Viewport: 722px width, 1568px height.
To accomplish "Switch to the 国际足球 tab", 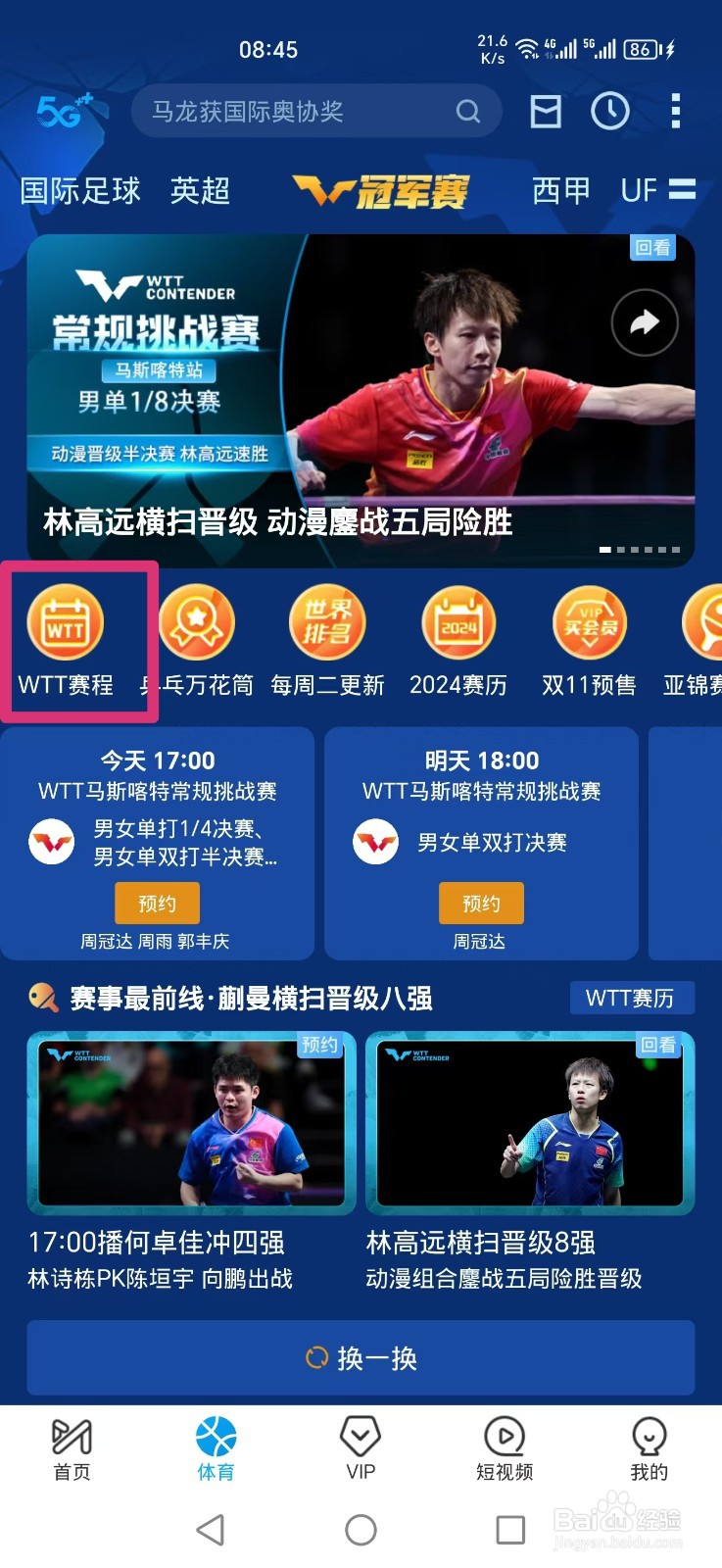I will (80, 191).
